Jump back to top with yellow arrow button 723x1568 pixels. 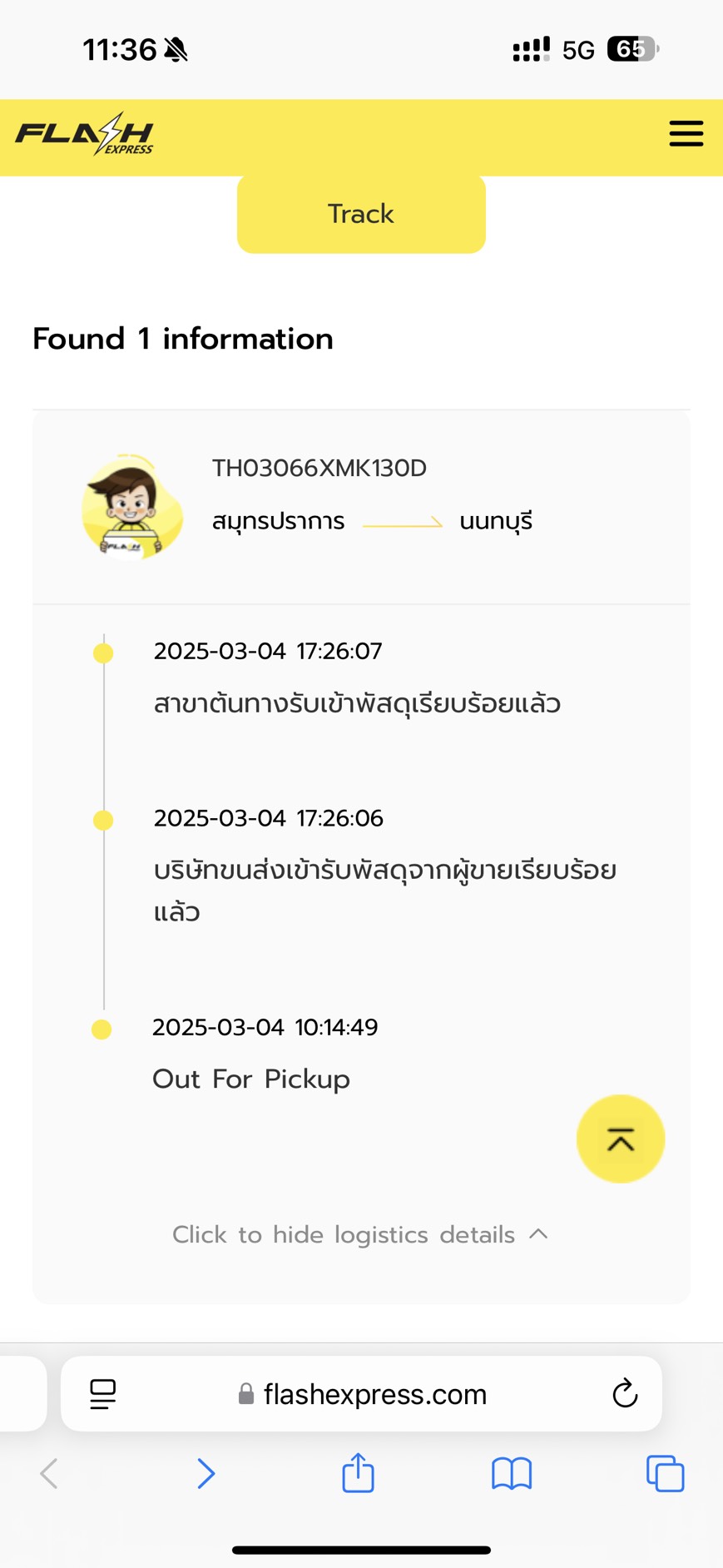(621, 1139)
